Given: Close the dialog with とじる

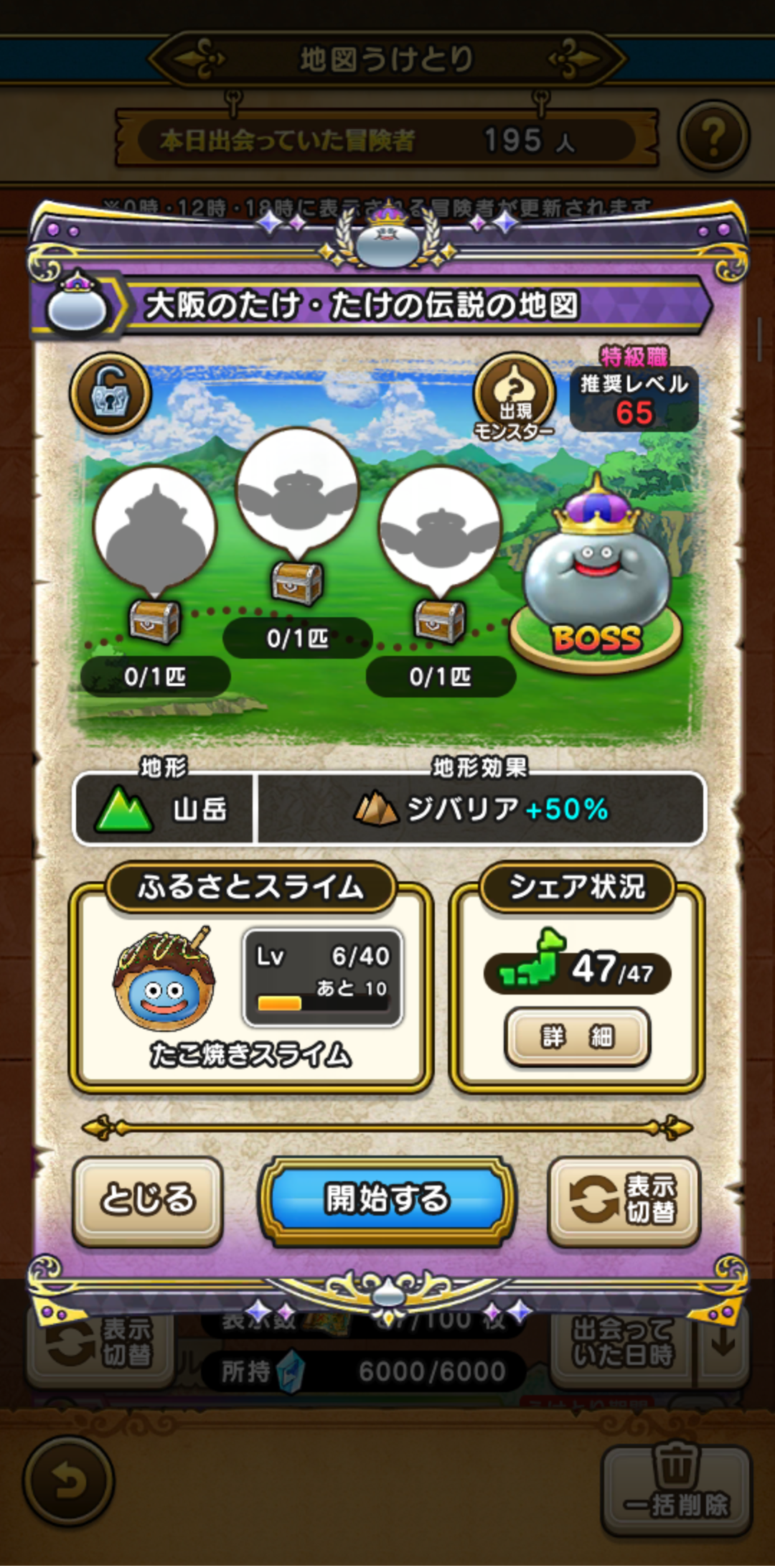Looking at the screenshot, I should coord(148,1200).
